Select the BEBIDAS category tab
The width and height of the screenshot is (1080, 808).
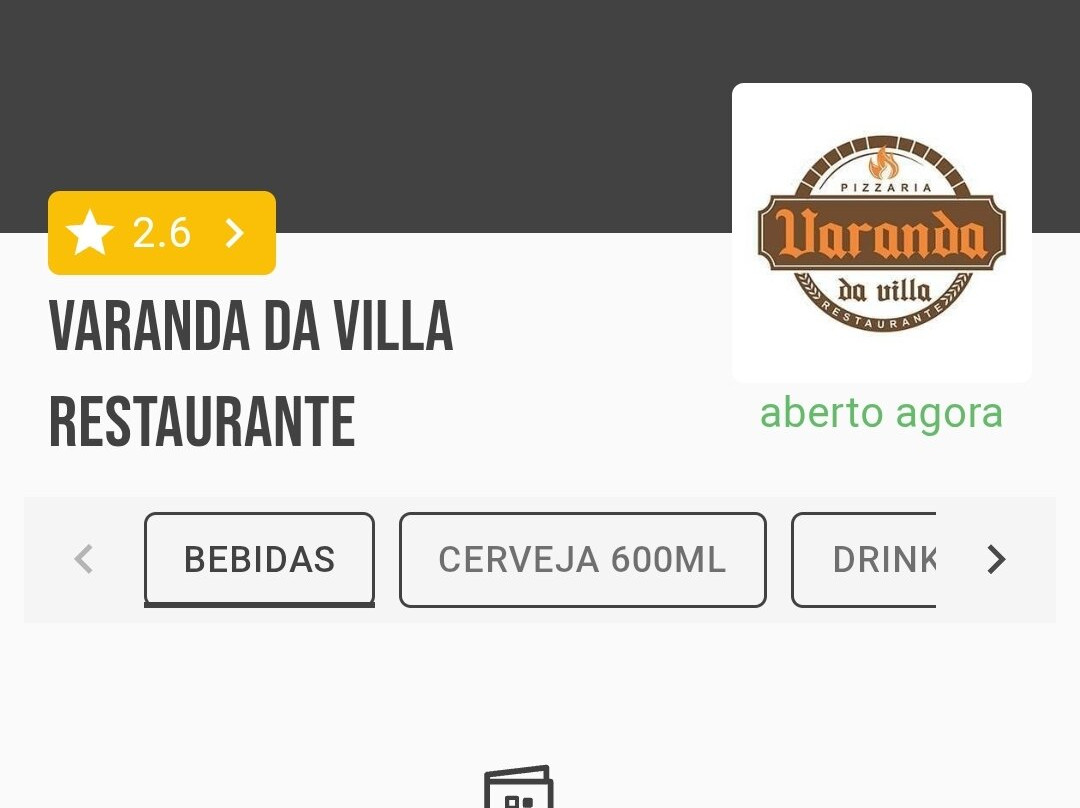click(259, 560)
